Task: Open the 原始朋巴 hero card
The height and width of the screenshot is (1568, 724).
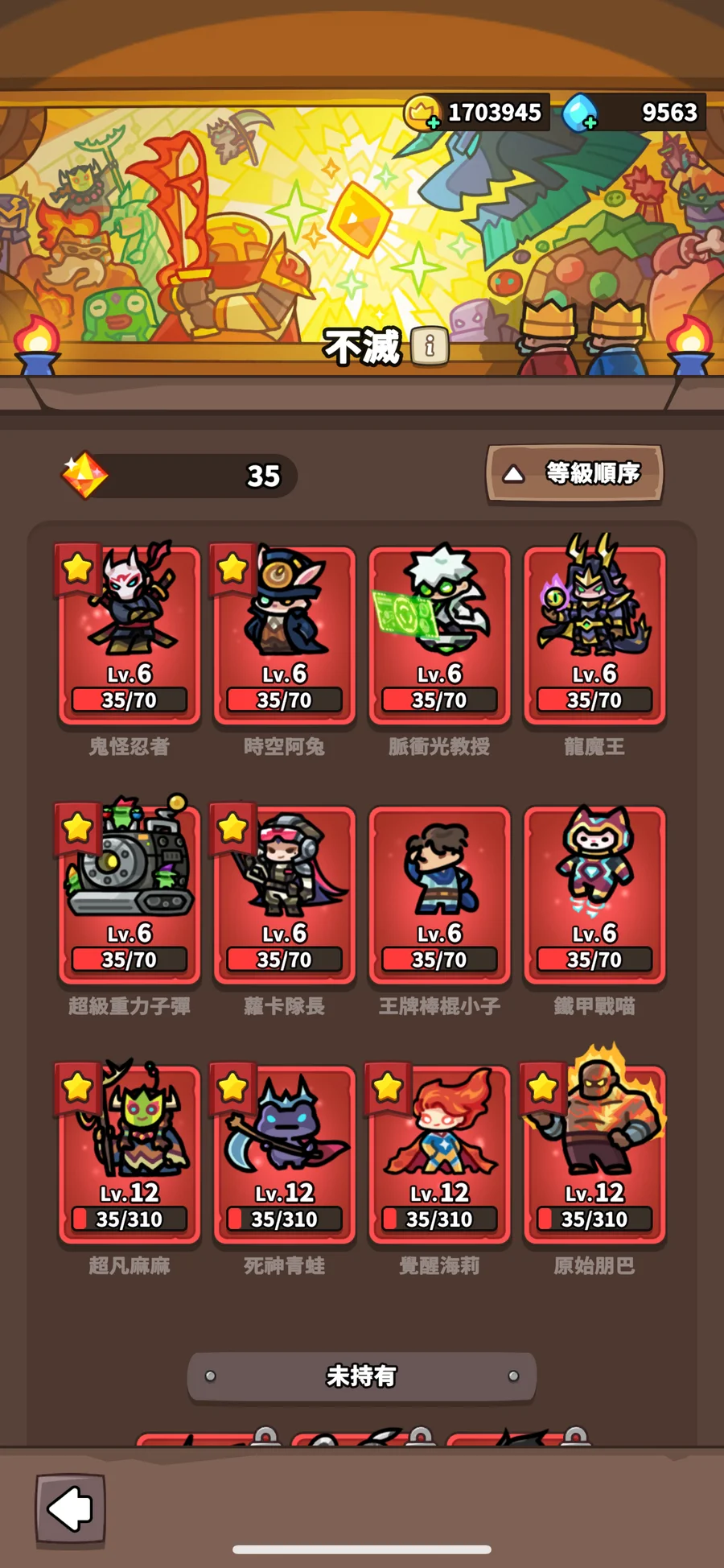Action: point(594,1153)
